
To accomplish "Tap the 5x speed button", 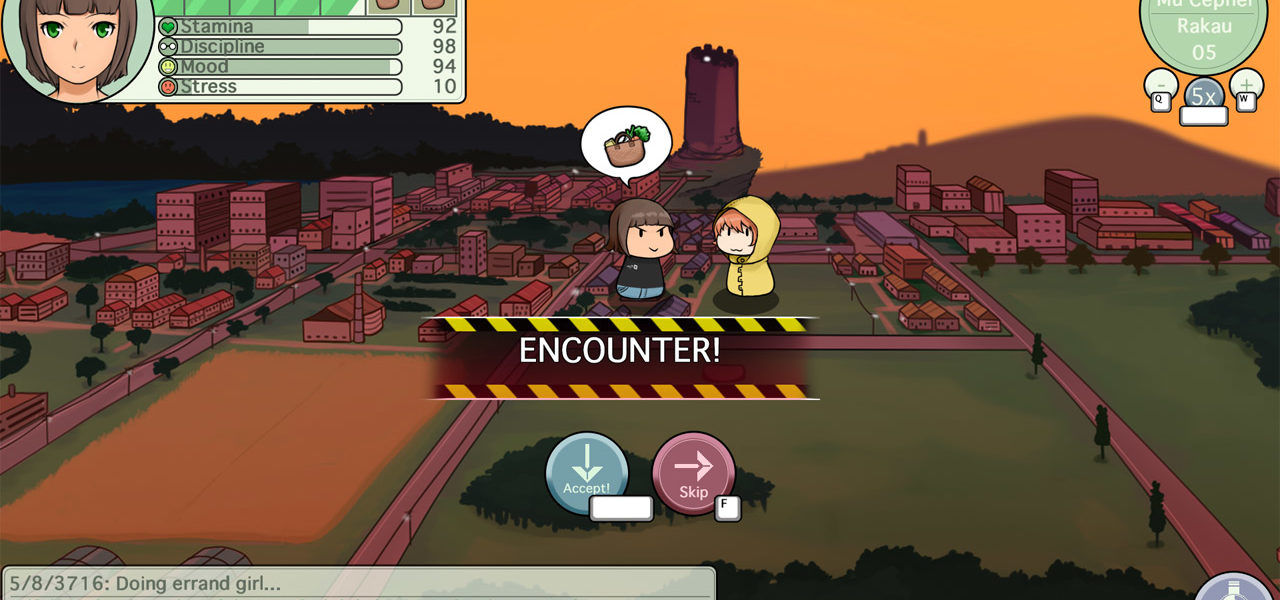I will [x=1203, y=96].
